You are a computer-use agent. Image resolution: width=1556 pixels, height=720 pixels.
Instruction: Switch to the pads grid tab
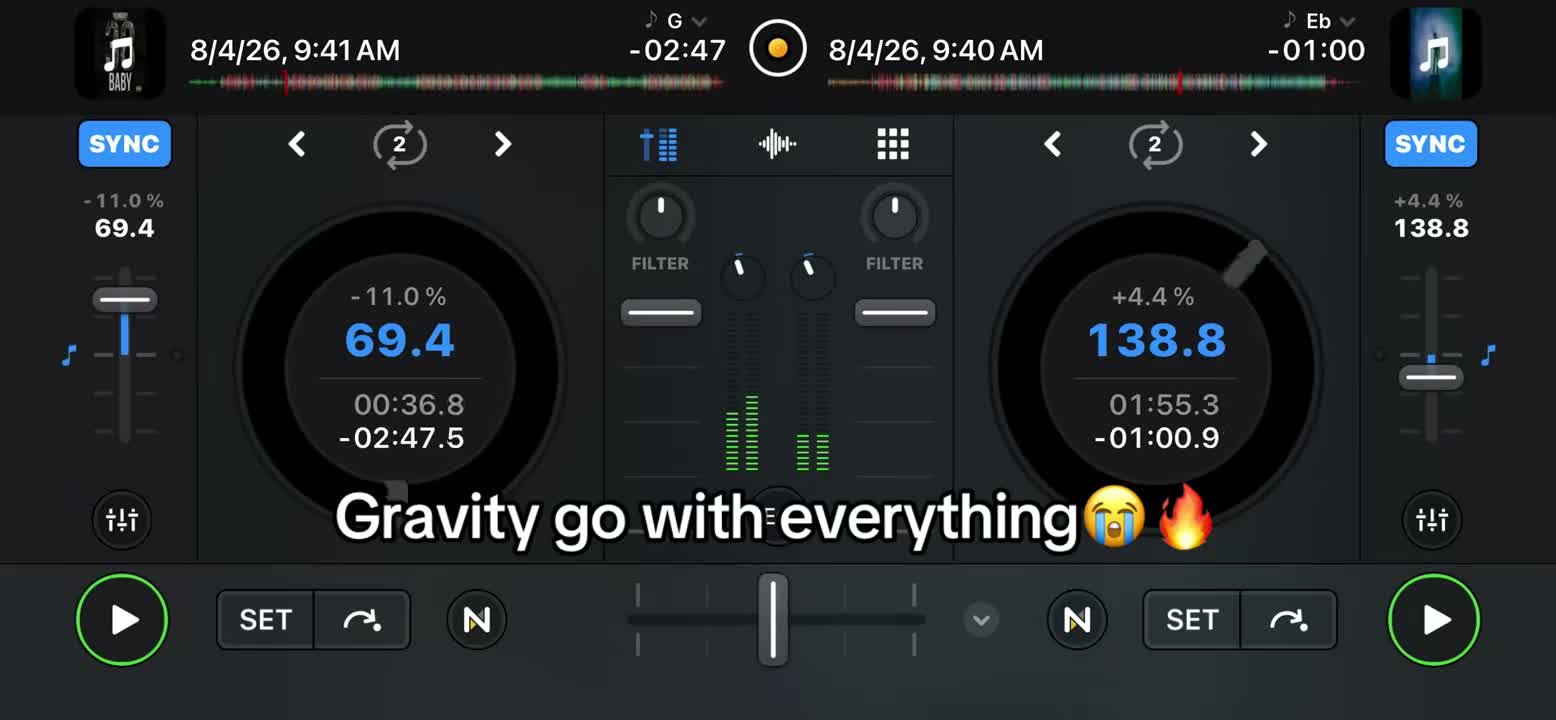(893, 145)
